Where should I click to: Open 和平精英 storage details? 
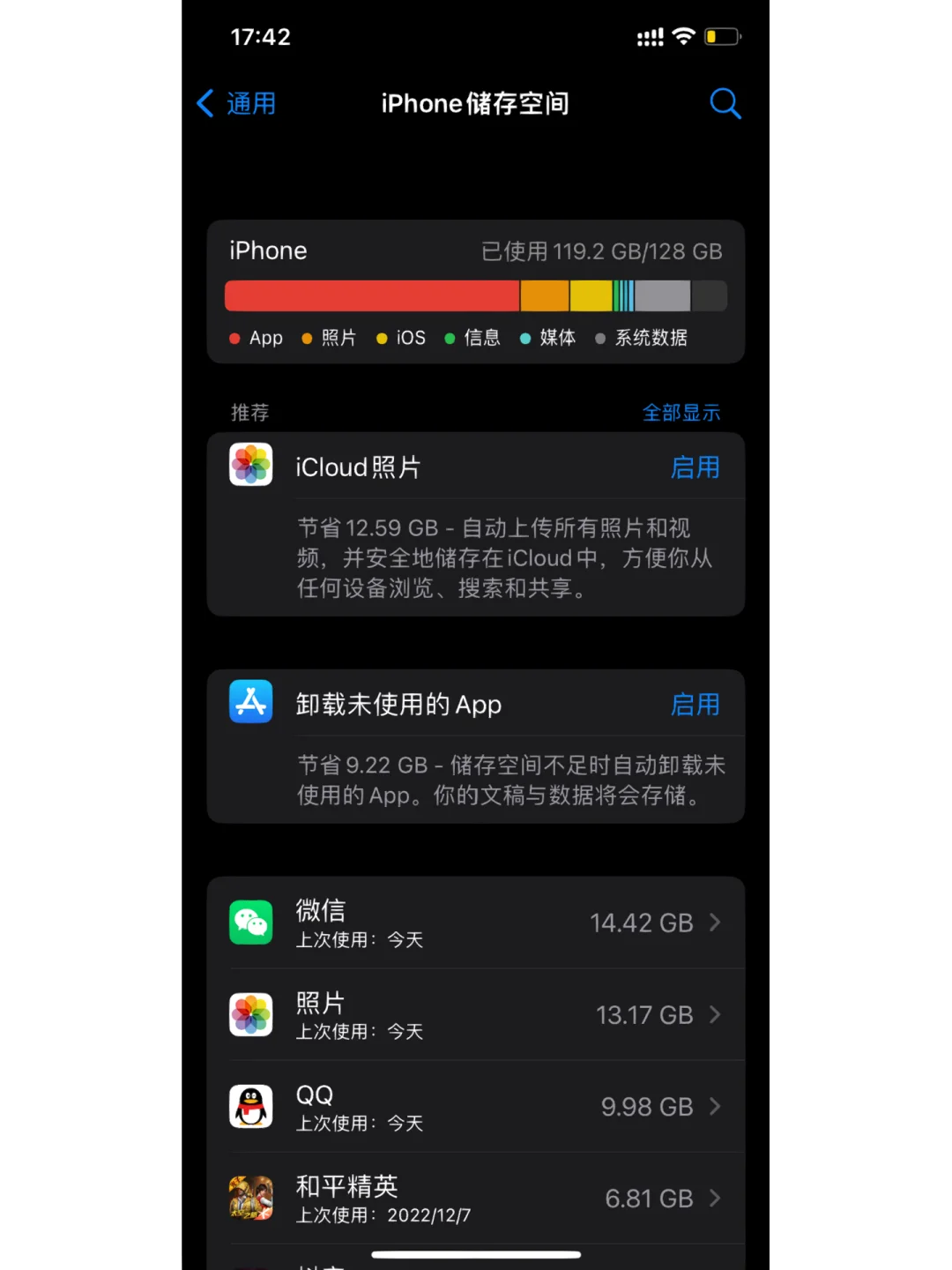point(476,1199)
